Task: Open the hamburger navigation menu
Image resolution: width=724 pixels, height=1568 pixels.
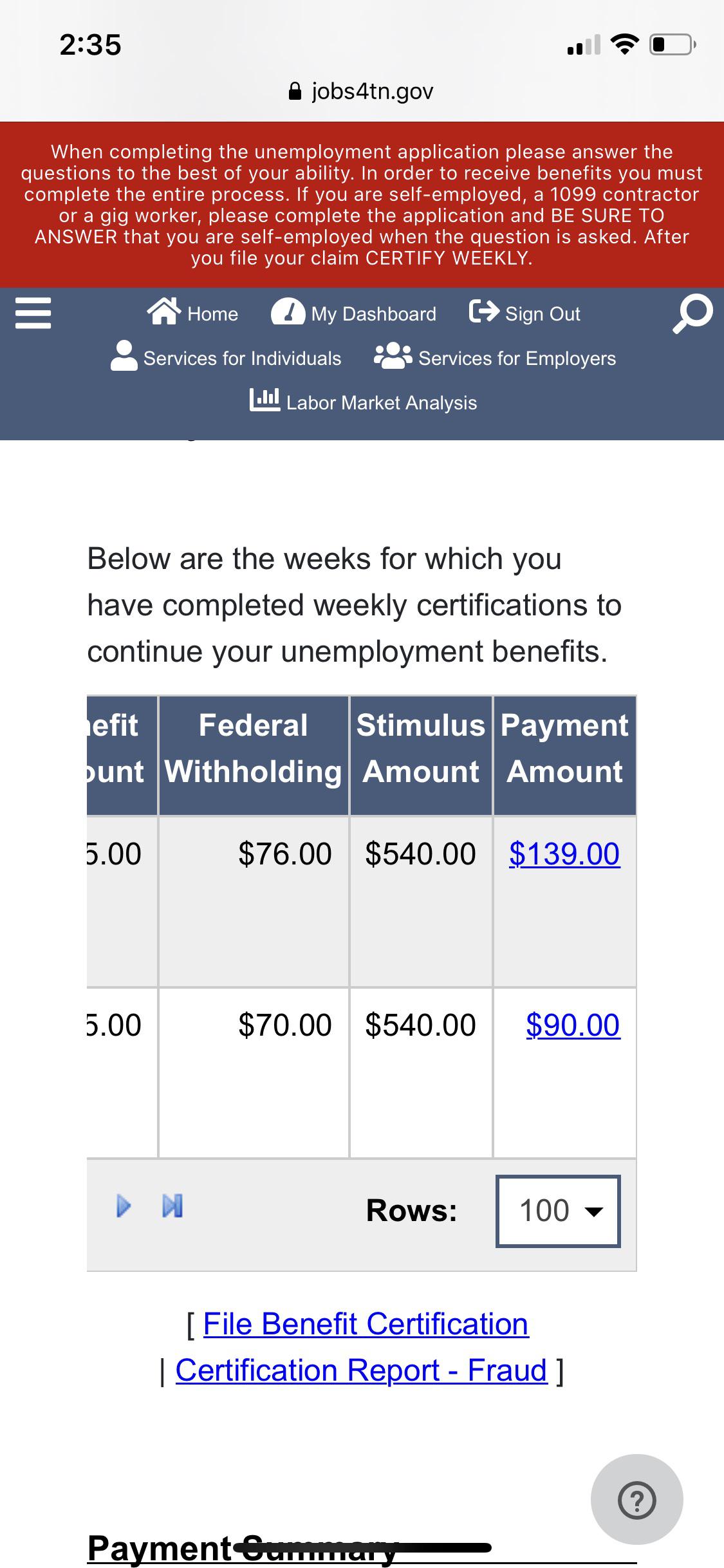Action: (x=33, y=313)
